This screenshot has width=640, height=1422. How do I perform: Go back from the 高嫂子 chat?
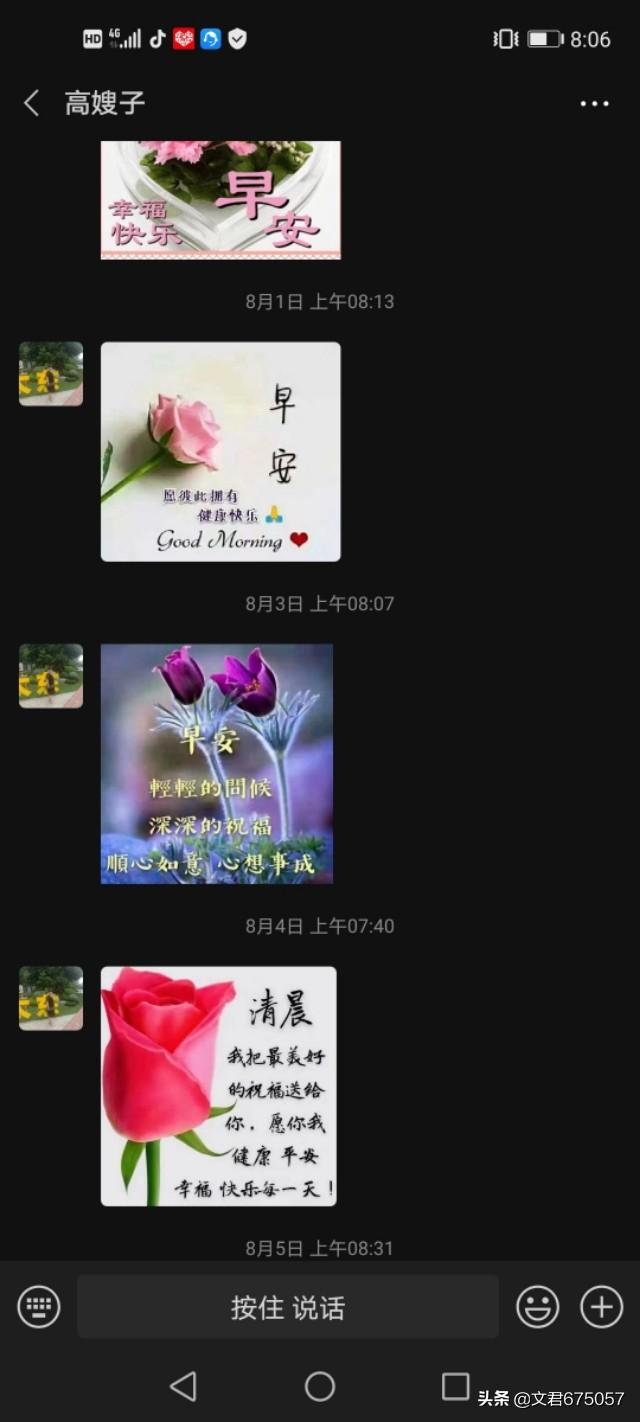point(32,103)
